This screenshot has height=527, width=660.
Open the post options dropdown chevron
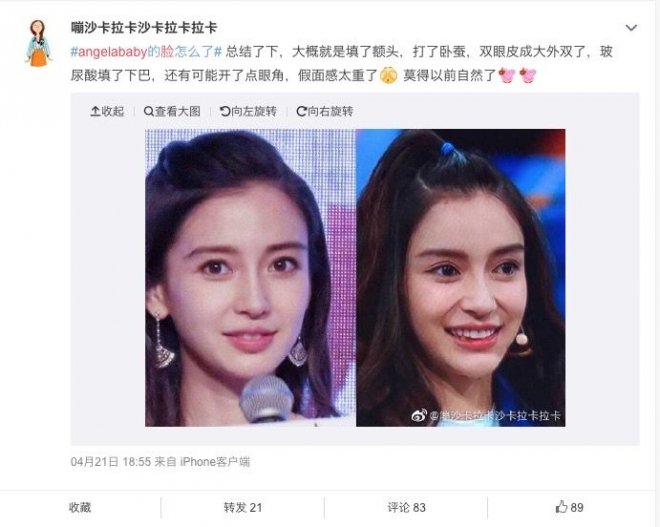point(631,27)
